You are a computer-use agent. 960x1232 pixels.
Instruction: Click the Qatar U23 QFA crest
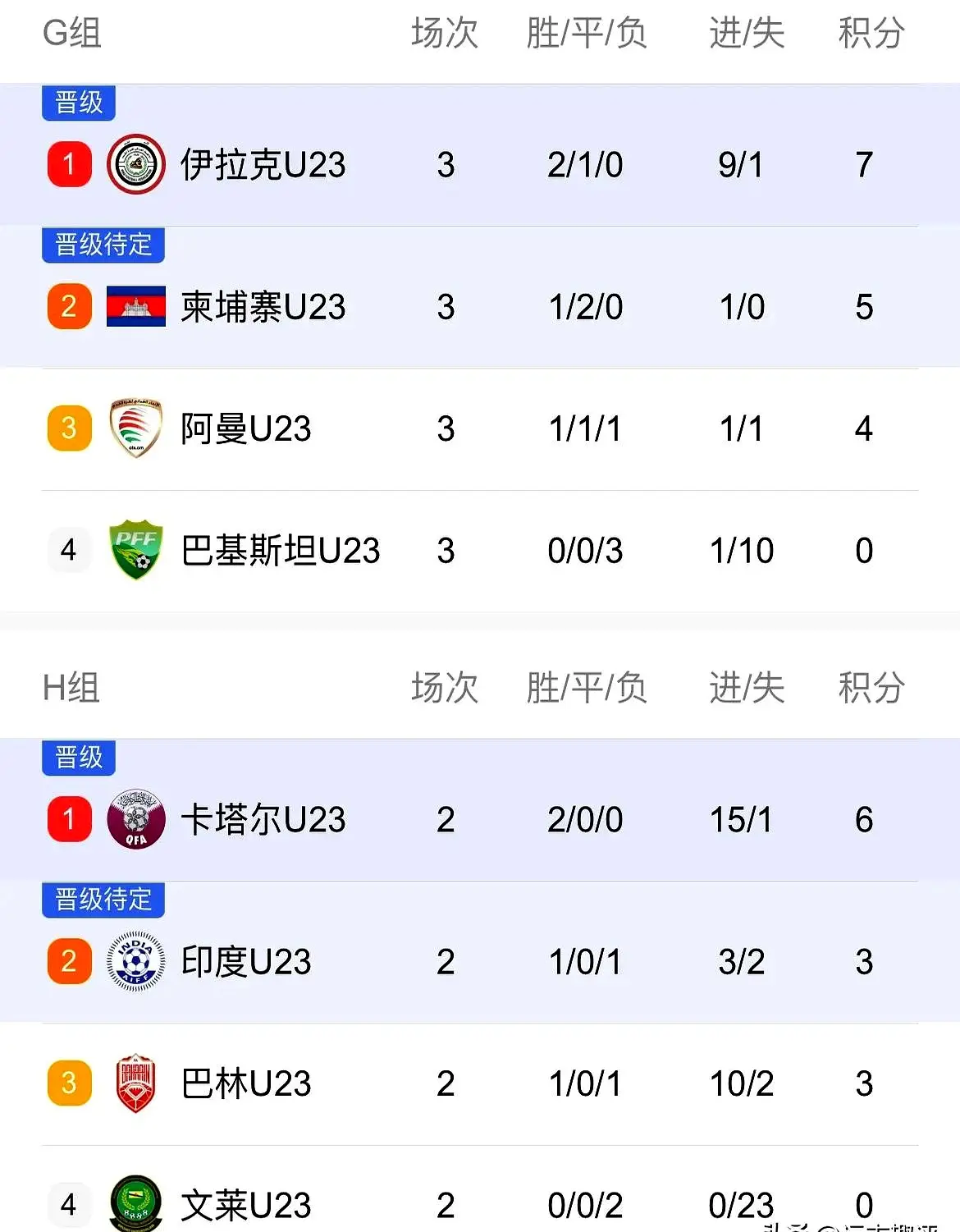coord(136,818)
